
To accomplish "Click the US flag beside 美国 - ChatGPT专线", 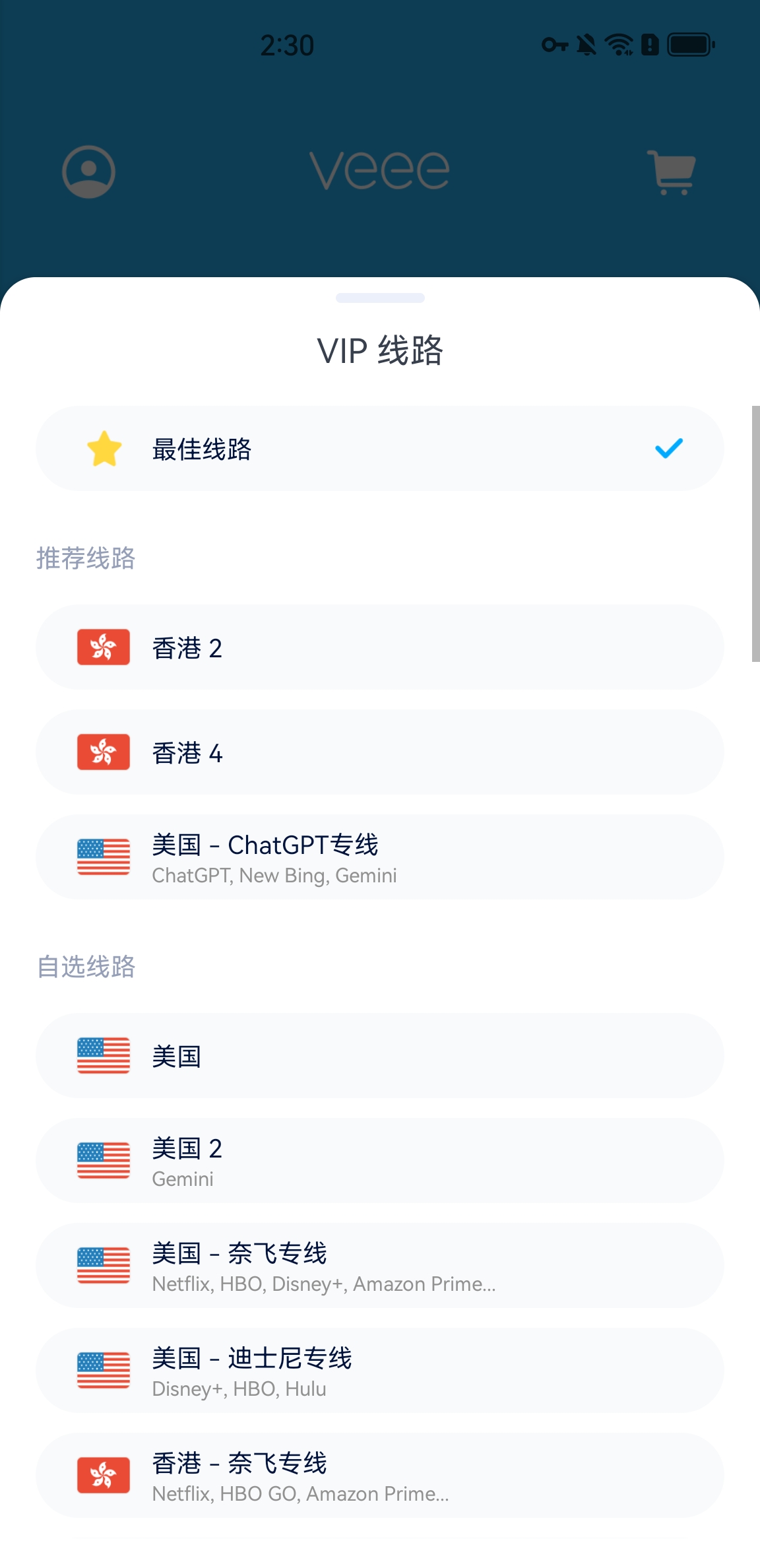I will point(104,858).
